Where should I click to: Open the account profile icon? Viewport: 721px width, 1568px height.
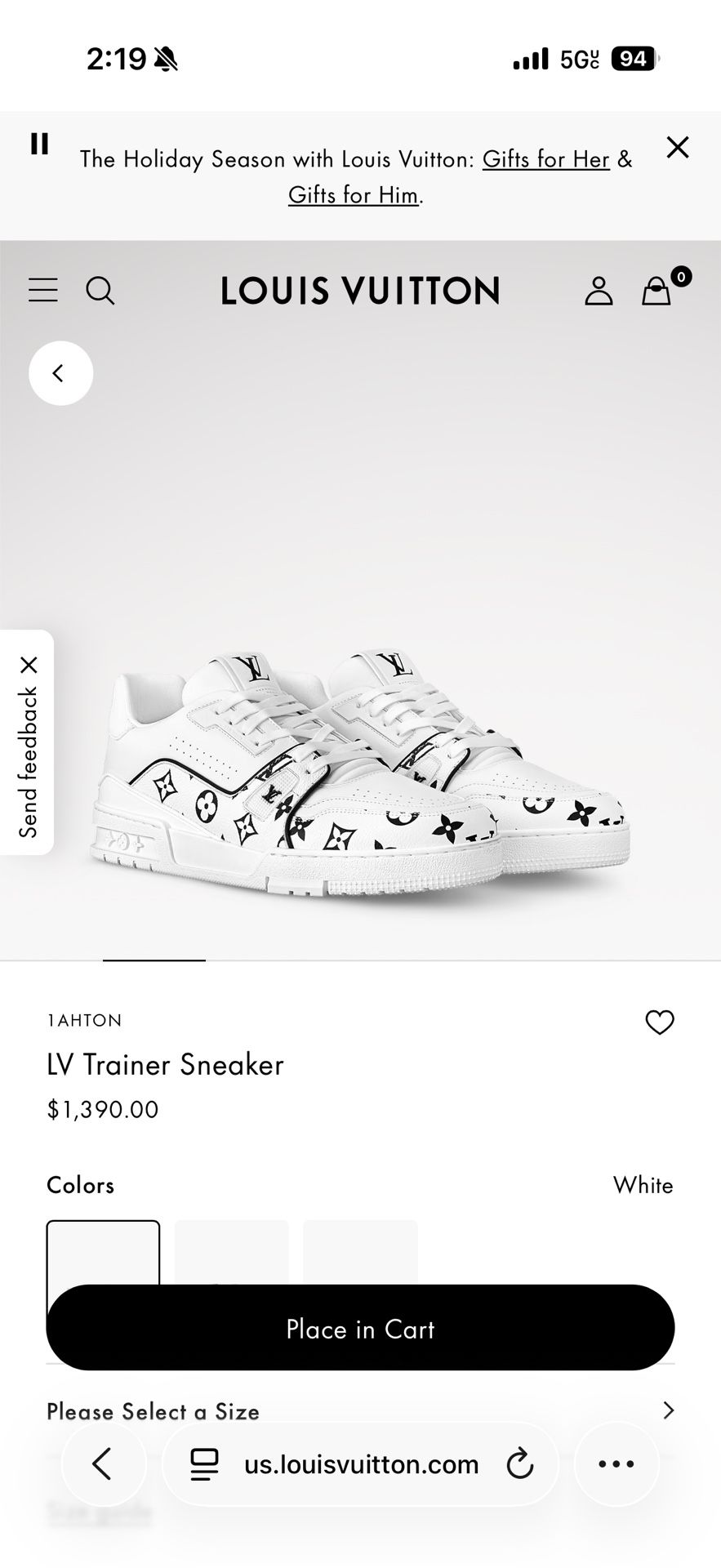tap(599, 291)
